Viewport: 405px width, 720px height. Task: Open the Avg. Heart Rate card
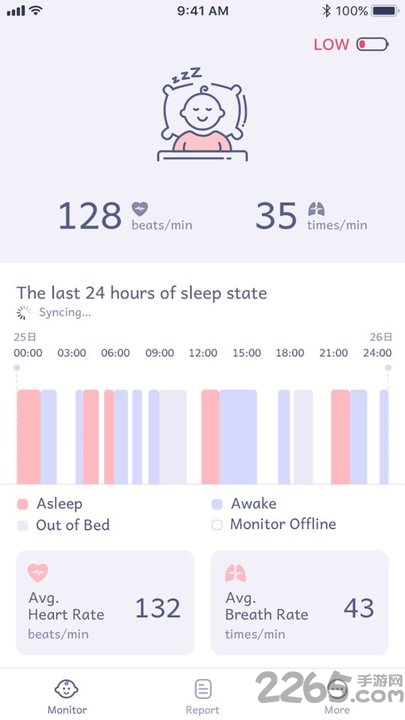point(105,602)
